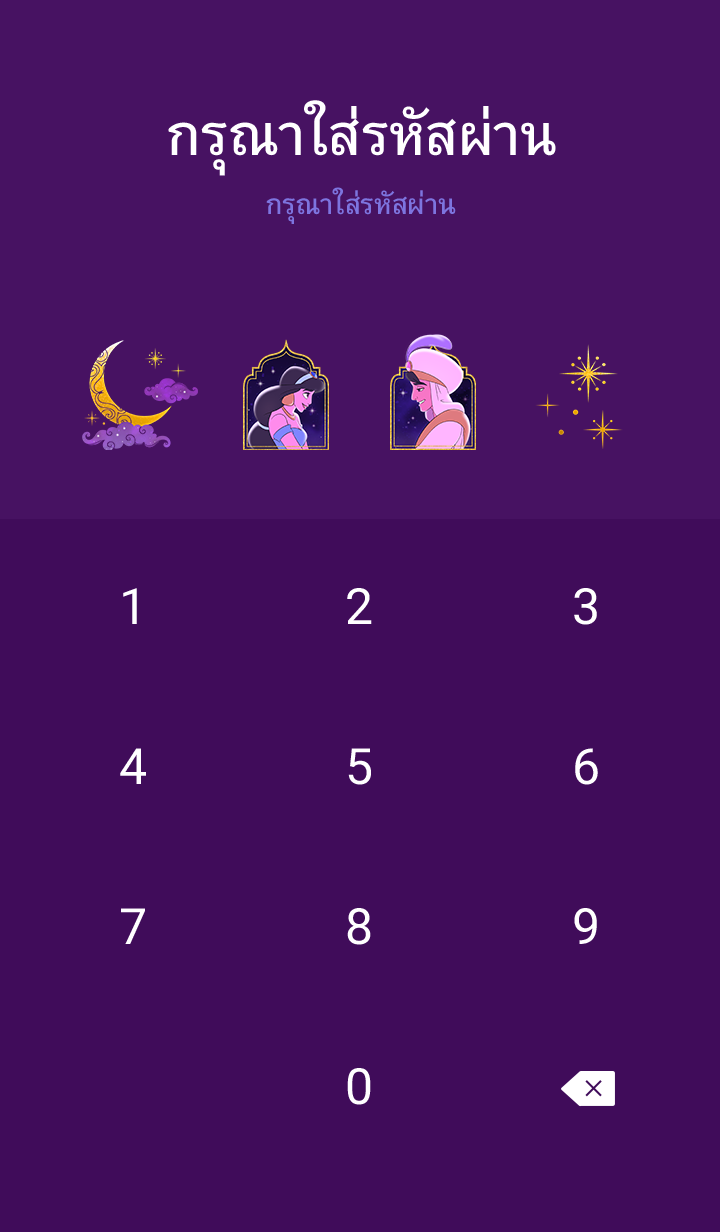Enter digit 5 on the keypad

[359, 767]
